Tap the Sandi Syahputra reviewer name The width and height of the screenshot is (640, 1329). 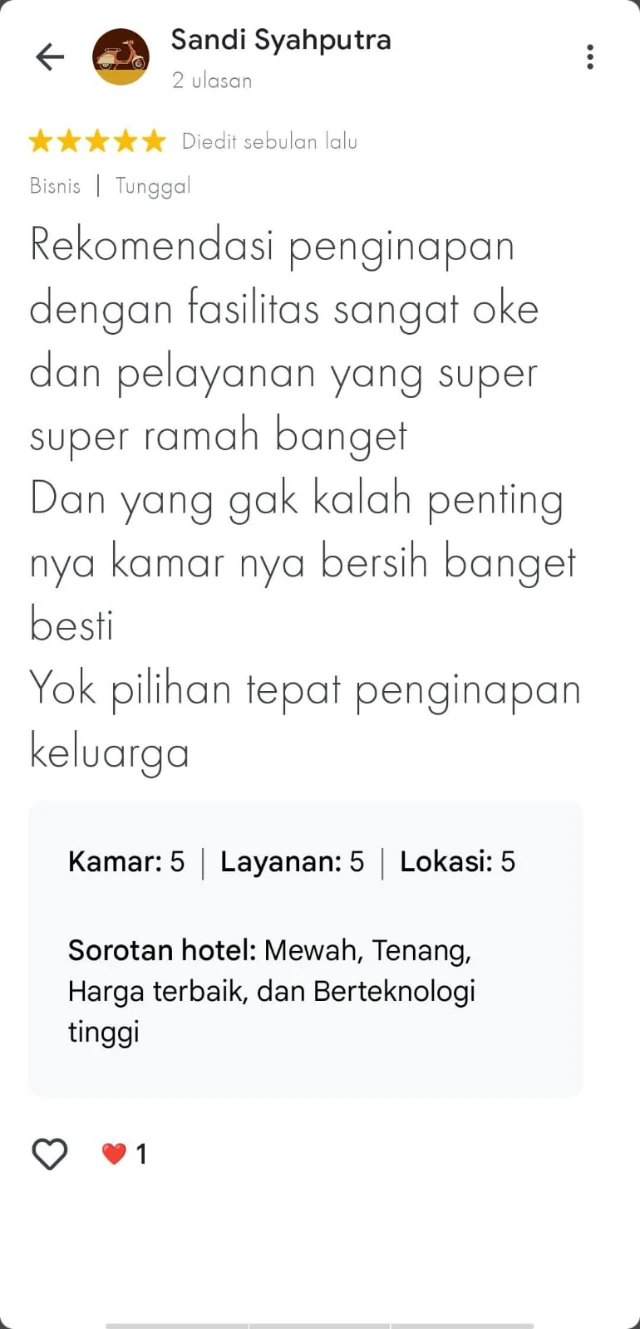click(281, 40)
